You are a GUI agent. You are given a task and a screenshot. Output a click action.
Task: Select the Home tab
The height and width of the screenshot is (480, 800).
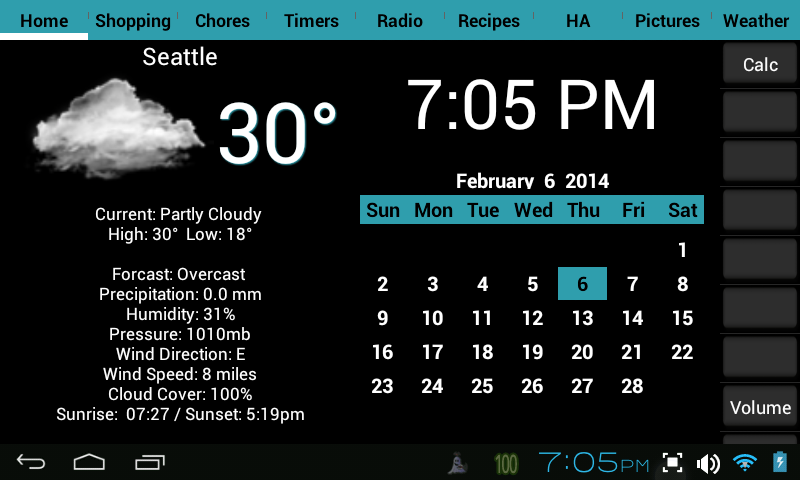(x=44, y=20)
